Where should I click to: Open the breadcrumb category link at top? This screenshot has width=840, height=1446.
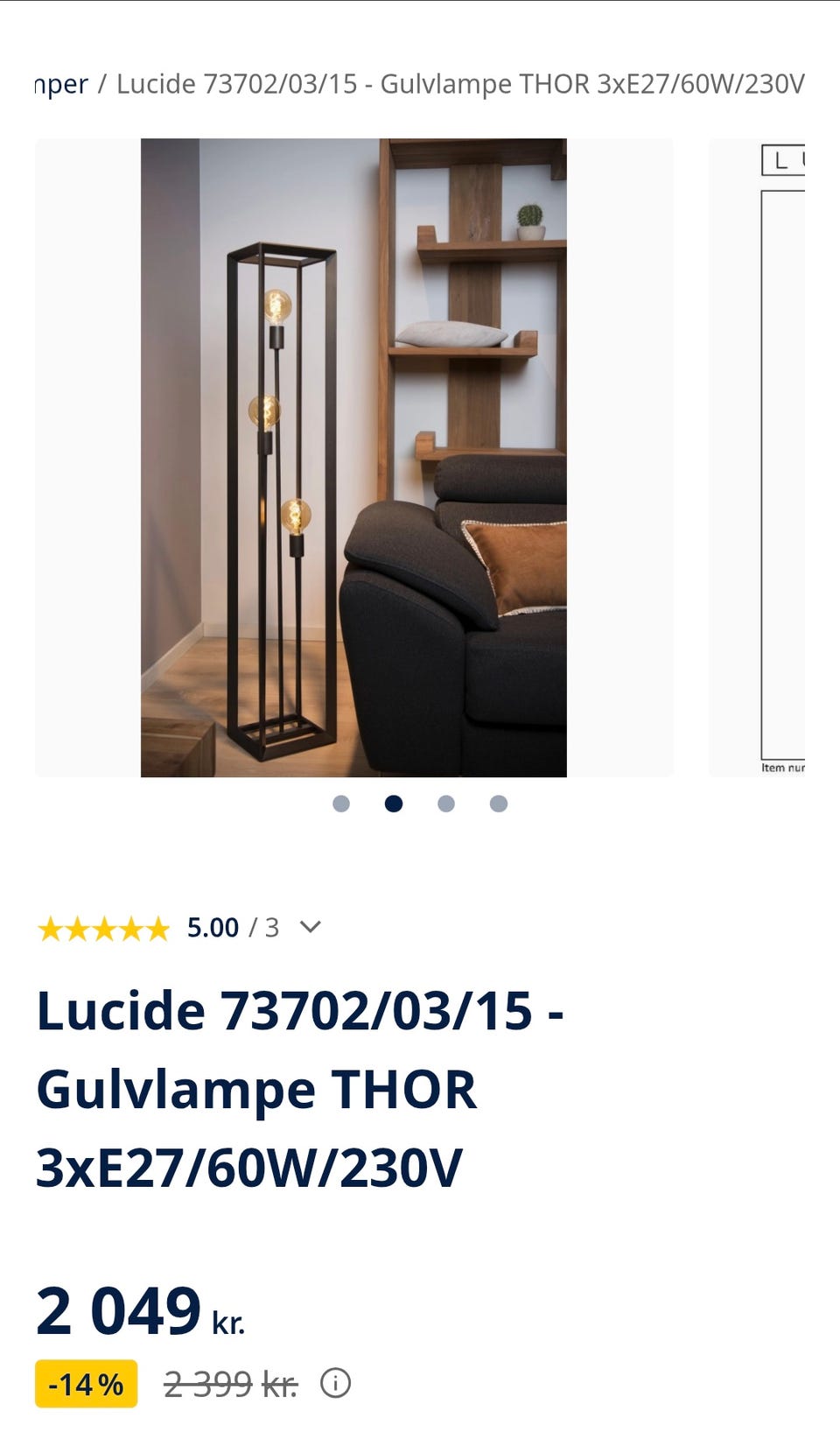point(59,85)
